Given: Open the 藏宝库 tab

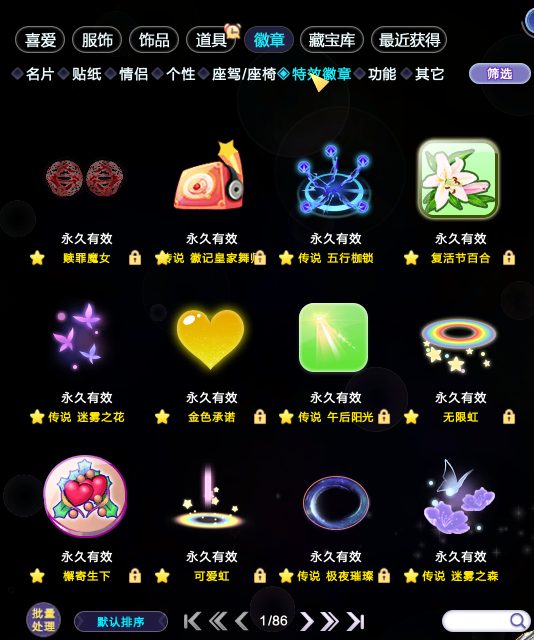Looking at the screenshot, I should pos(332,40).
